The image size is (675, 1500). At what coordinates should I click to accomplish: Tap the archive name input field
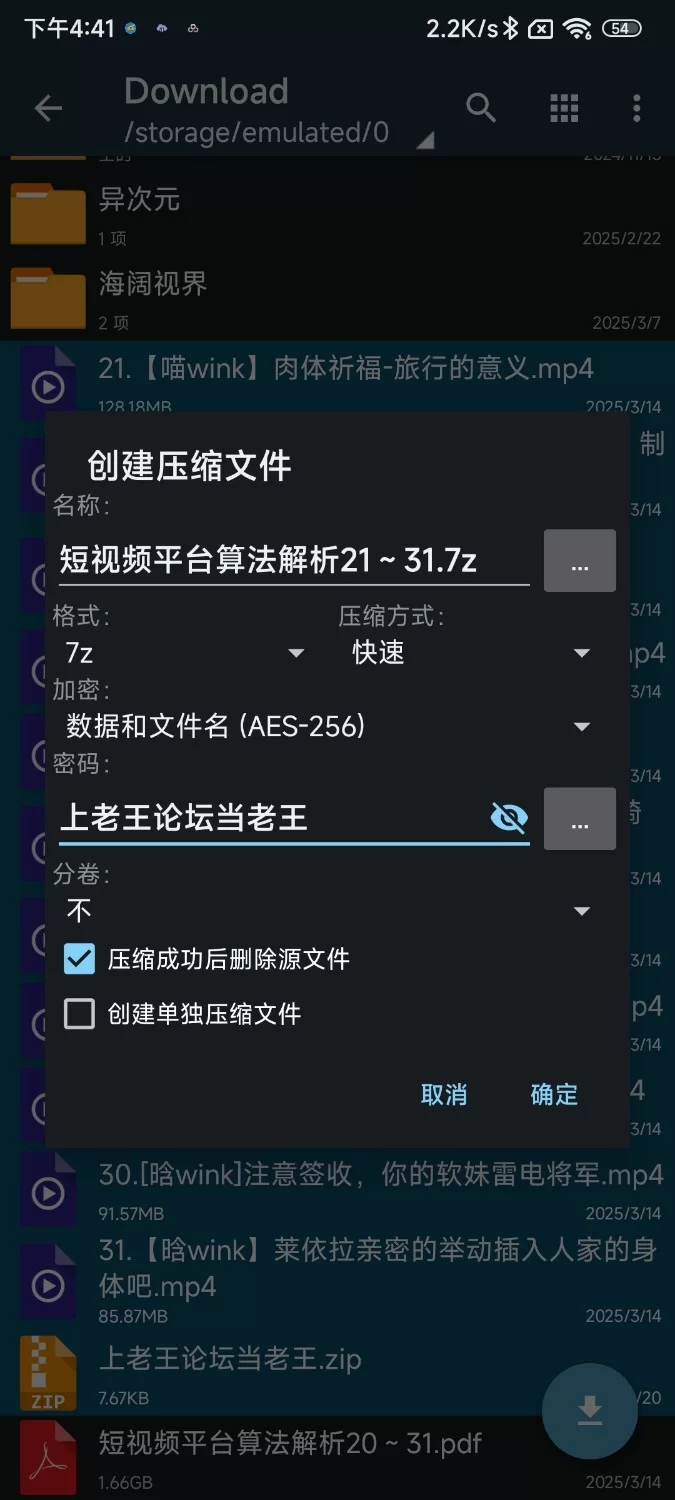290,560
